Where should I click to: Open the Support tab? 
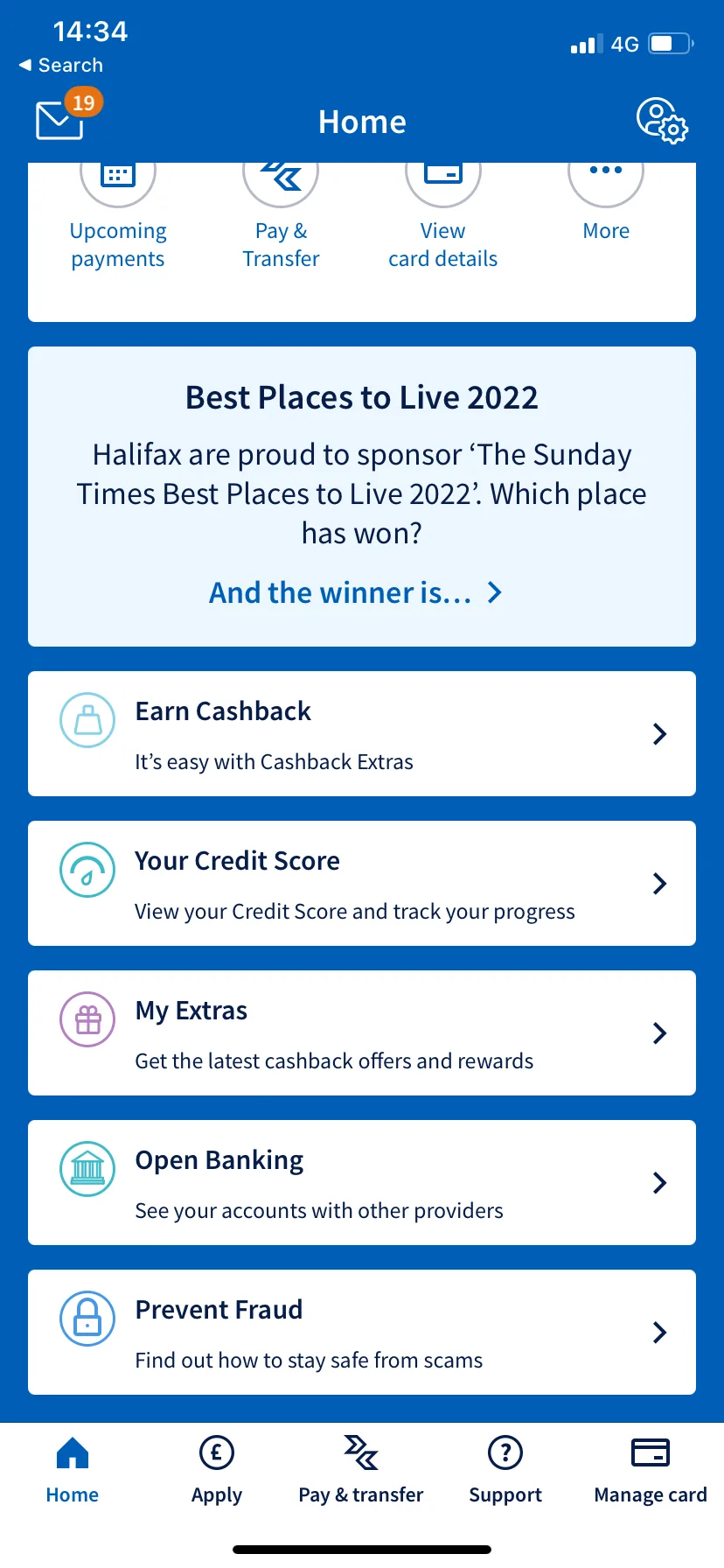[505, 1470]
